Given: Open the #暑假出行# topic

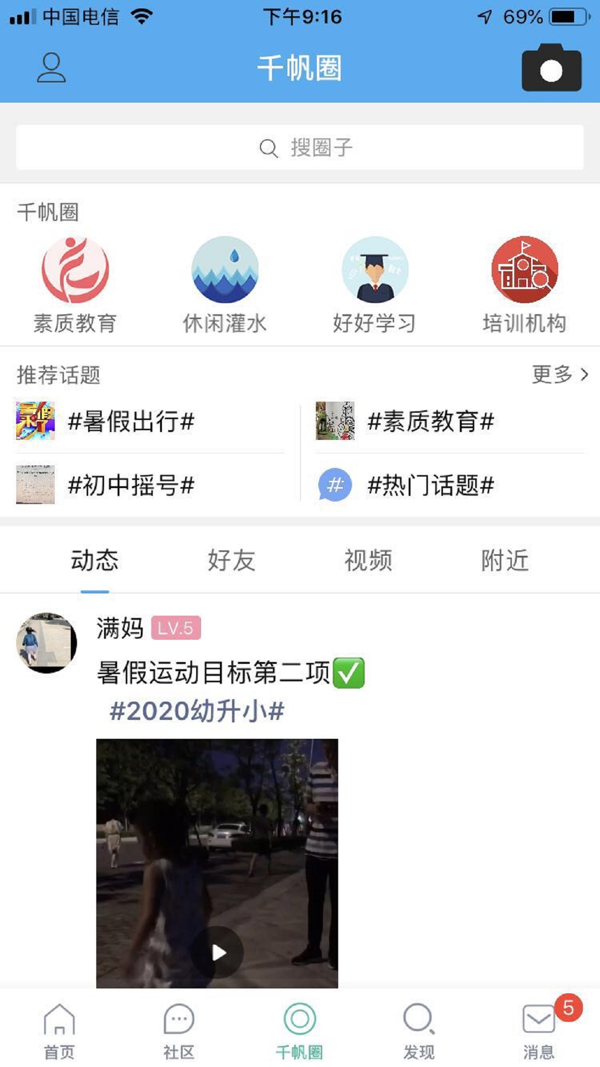Looking at the screenshot, I should click(x=130, y=422).
